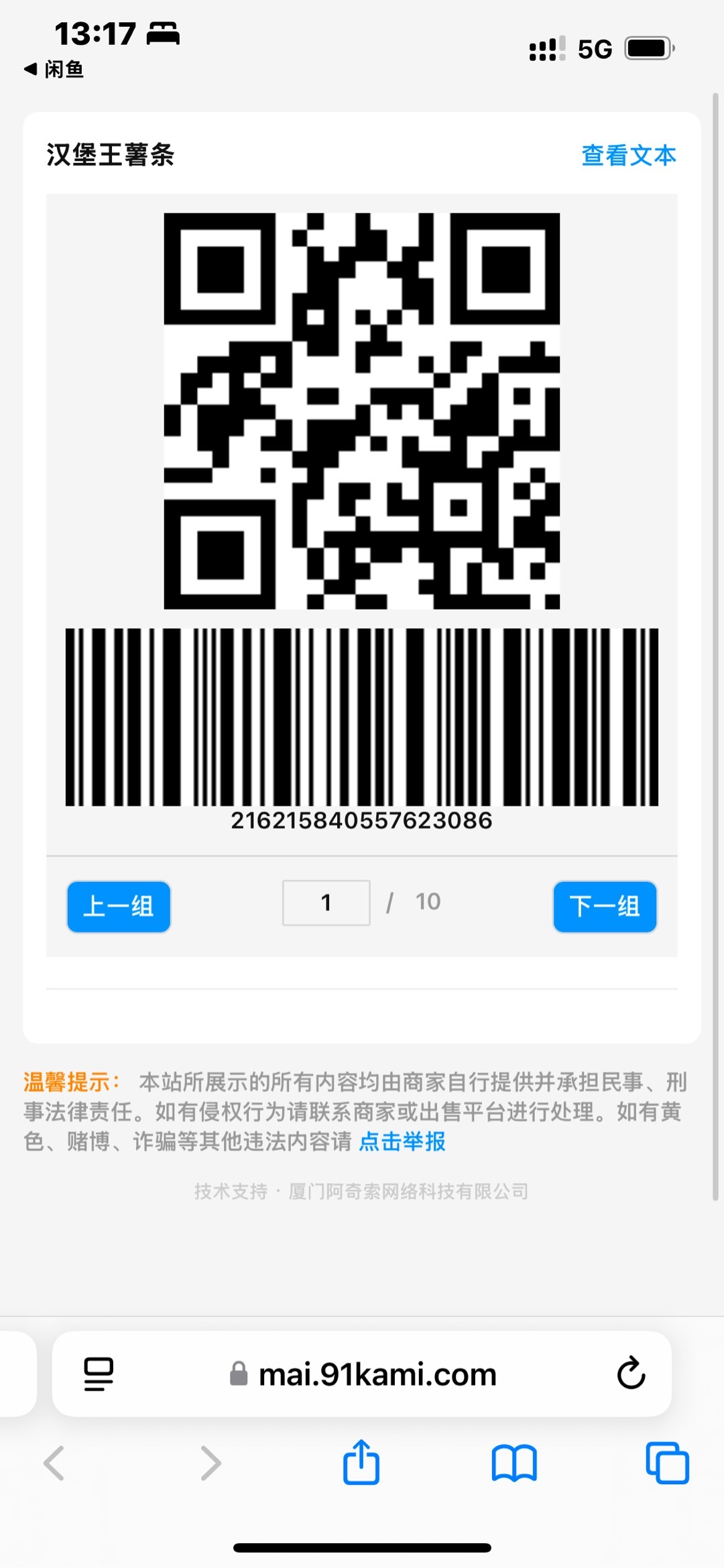Go to next group with 下一组

click(605, 906)
